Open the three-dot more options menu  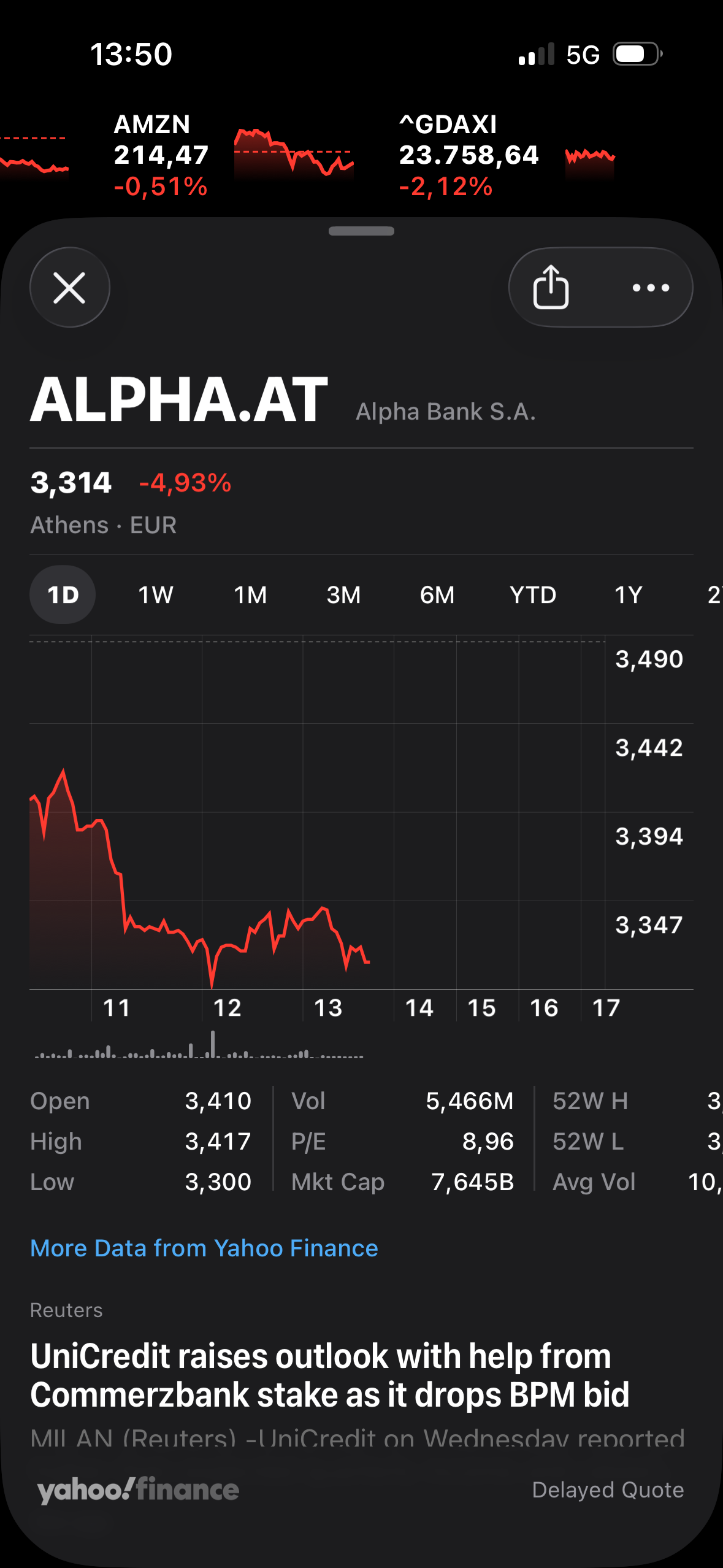(650, 288)
